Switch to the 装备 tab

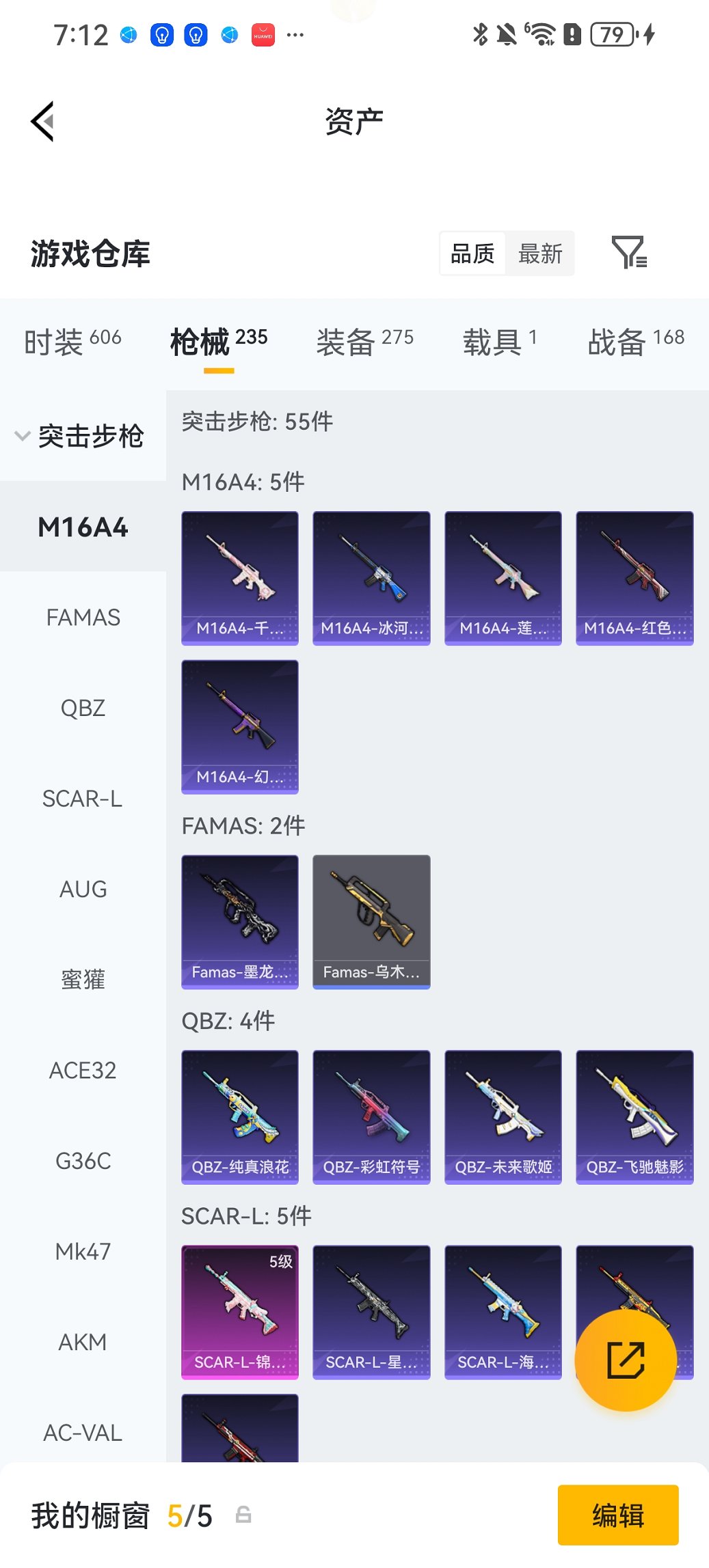click(364, 341)
